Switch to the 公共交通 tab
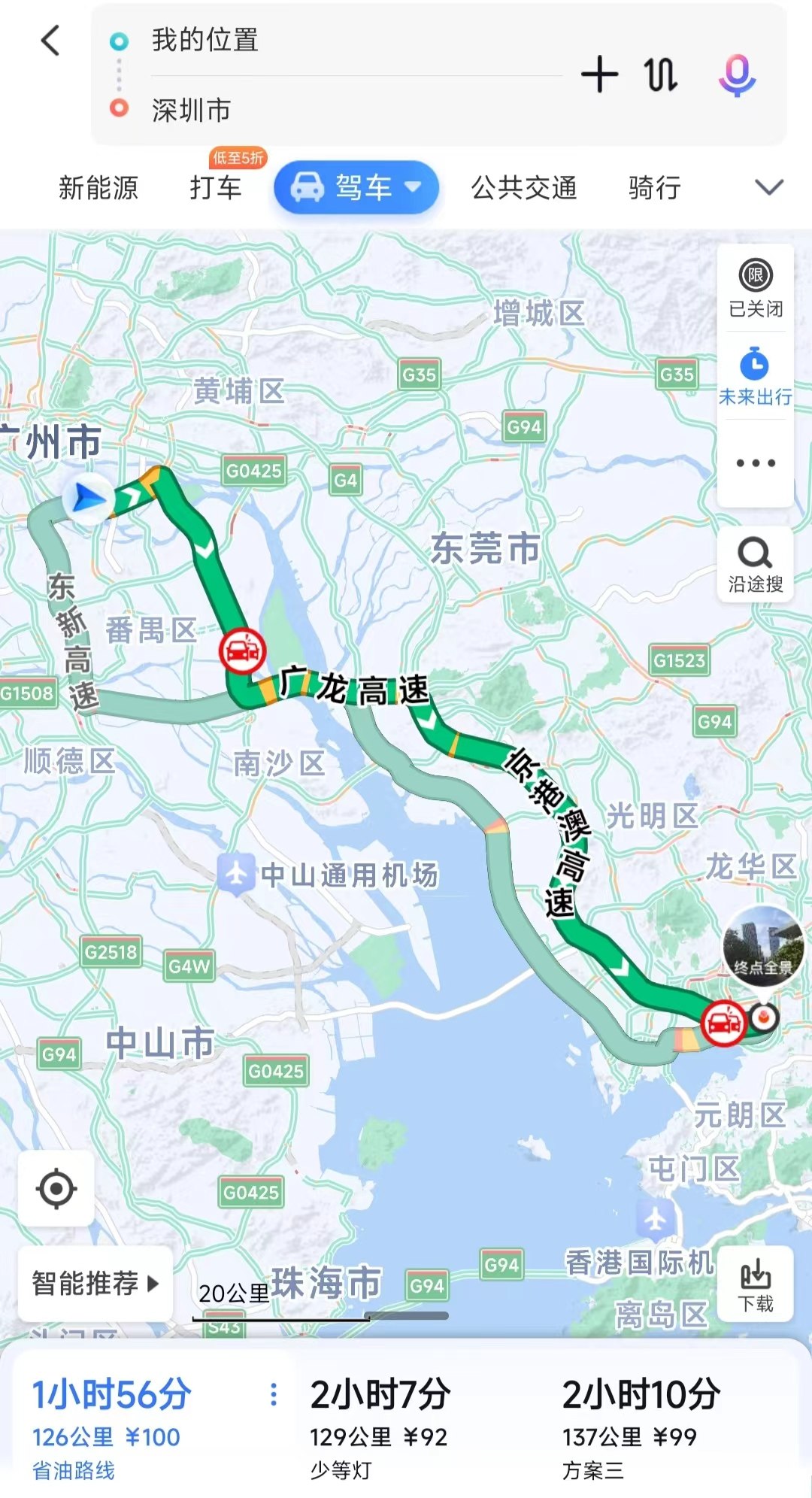 (524, 188)
